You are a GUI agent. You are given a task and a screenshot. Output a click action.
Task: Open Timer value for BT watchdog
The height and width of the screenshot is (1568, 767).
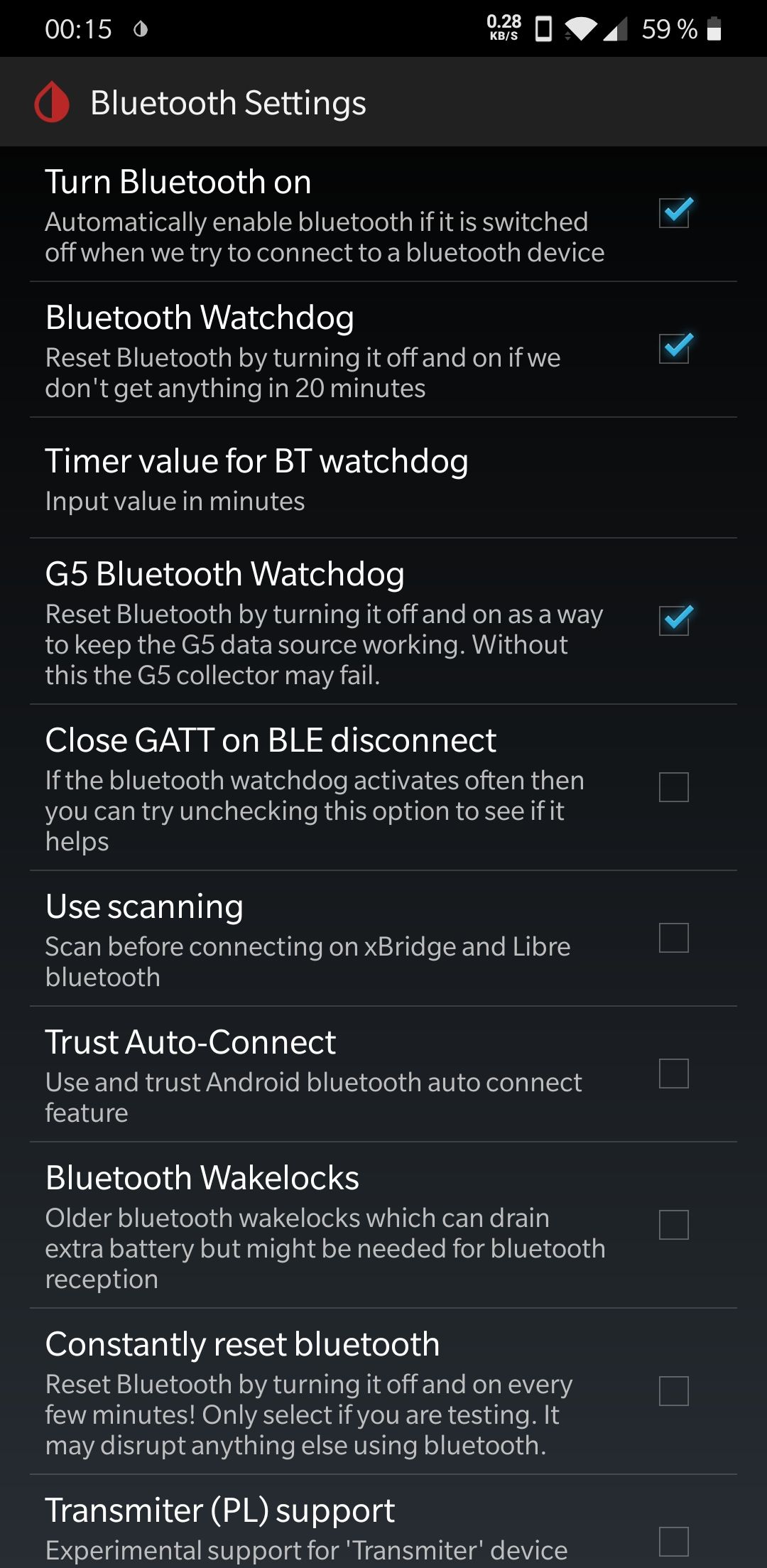tap(383, 478)
